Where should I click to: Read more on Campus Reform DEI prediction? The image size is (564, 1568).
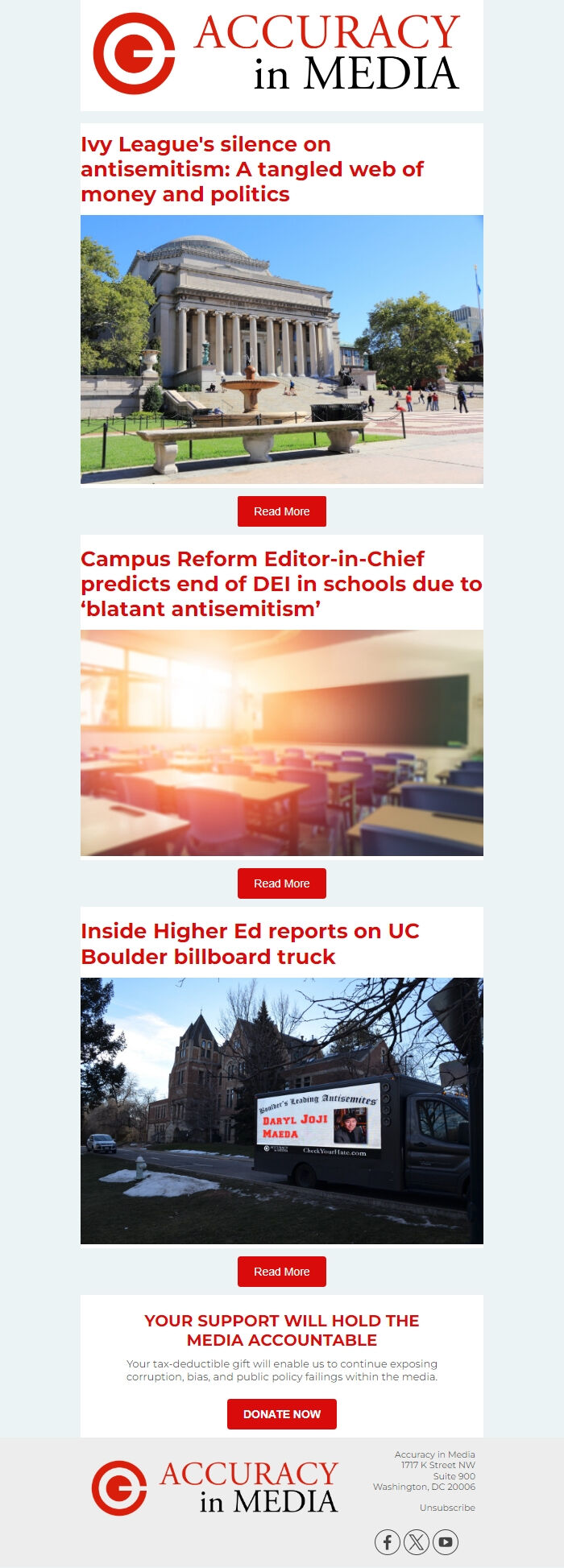pyautogui.click(x=281, y=883)
